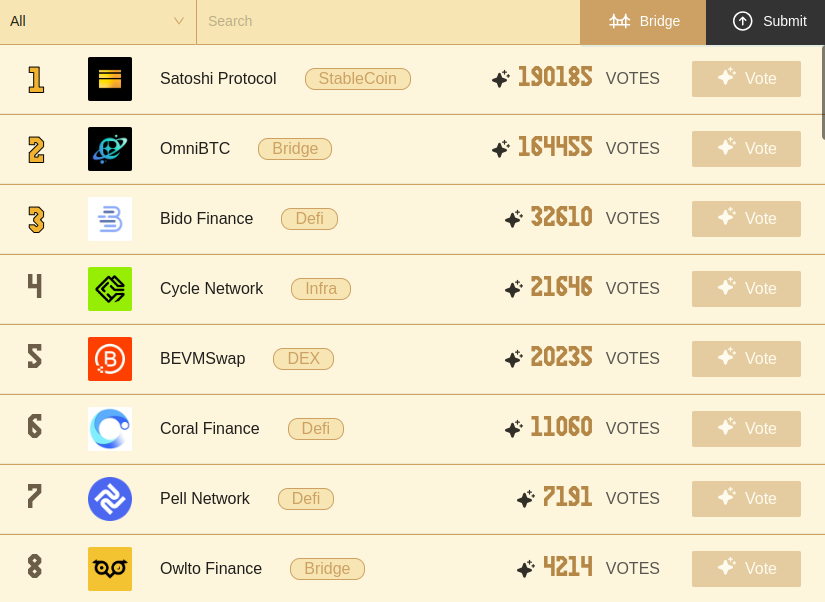Open the Bridge button
This screenshot has height=602, width=825.
[x=643, y=21]
